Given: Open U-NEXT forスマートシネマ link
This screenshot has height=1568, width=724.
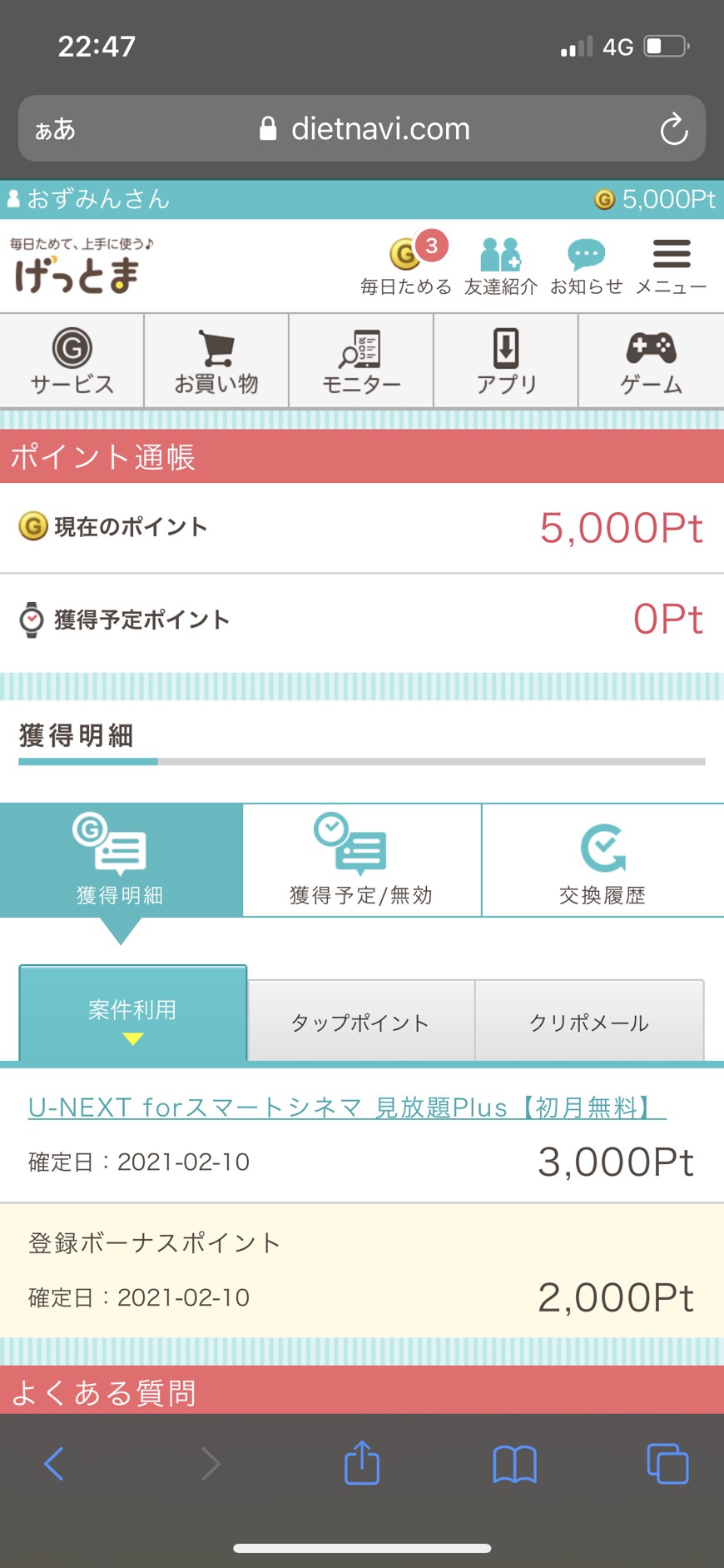Looking at the screenshot, I should coord(347,1108).
